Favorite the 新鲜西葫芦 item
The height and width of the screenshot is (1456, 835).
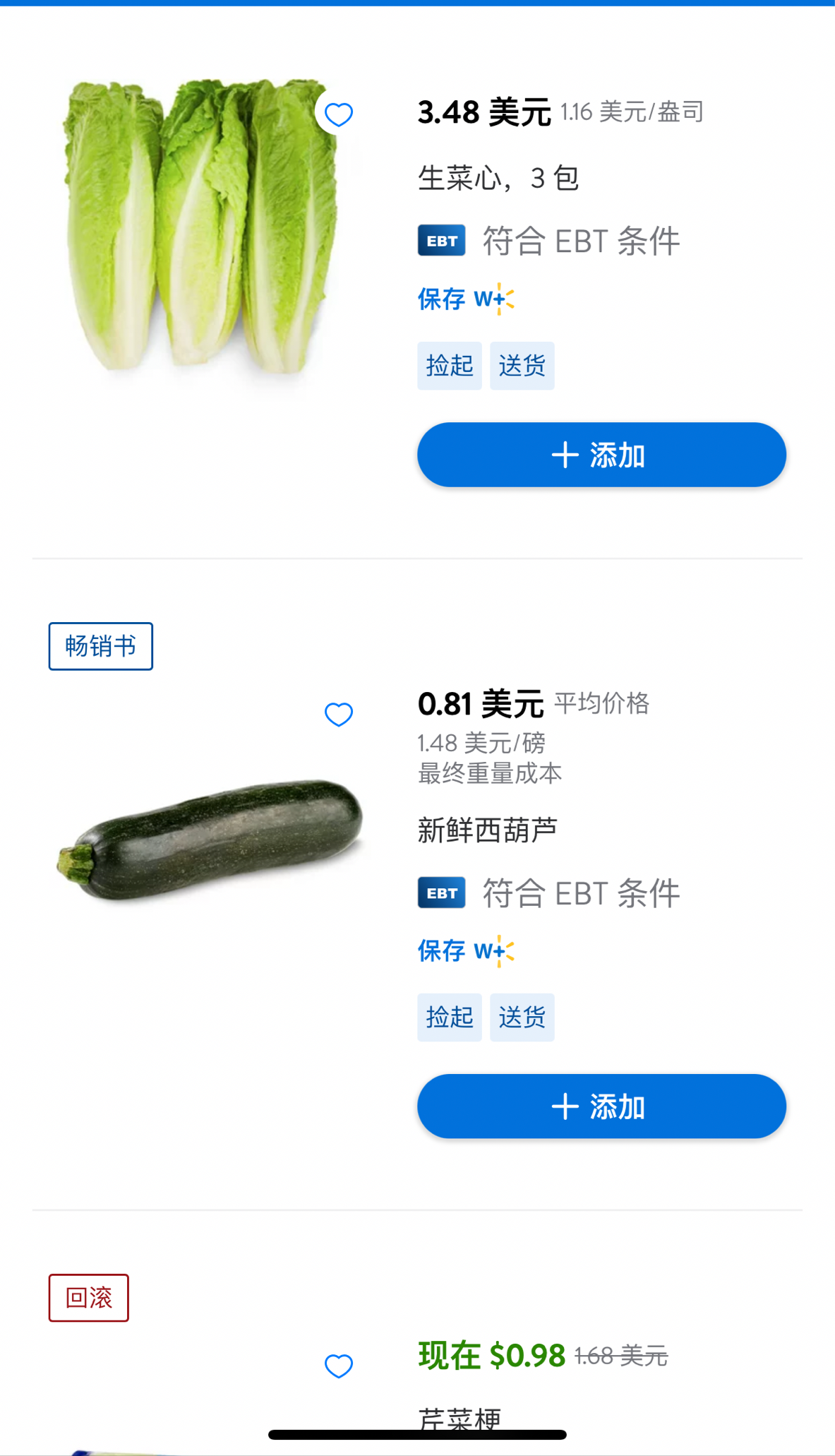339,715
